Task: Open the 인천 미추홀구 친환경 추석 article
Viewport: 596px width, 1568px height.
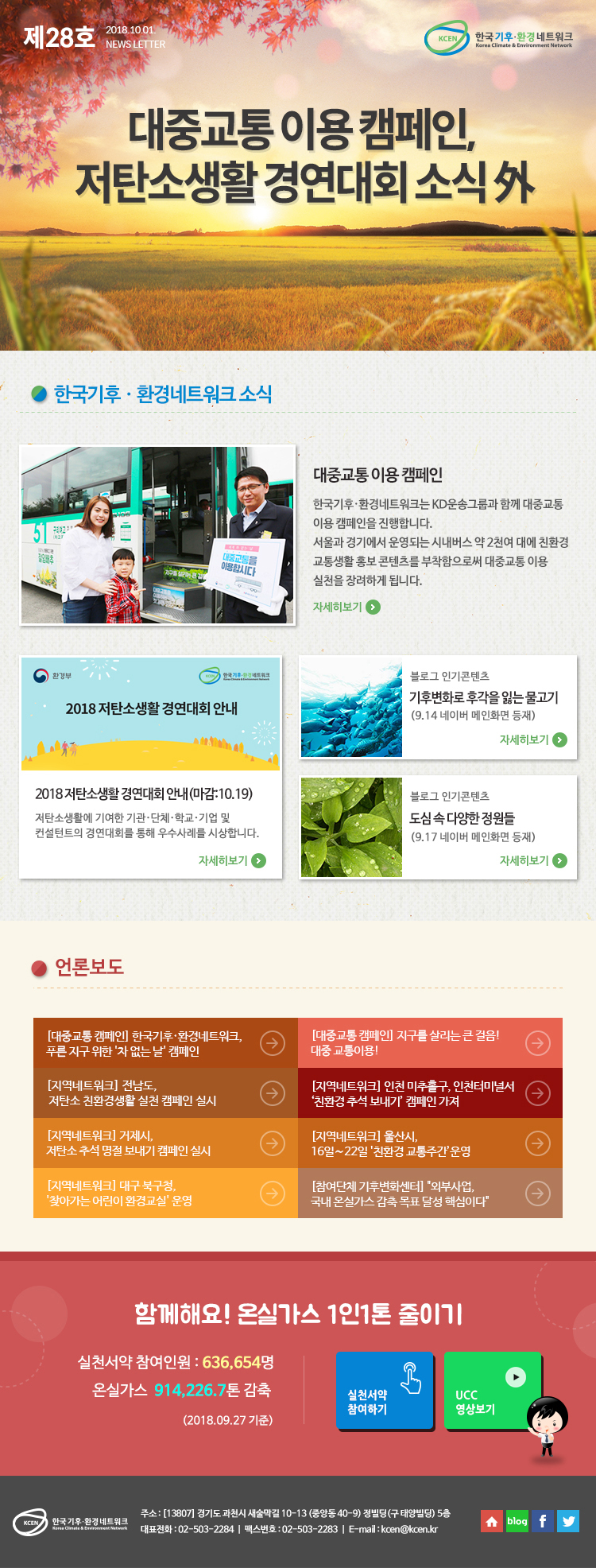Action: coord(430,1093)
